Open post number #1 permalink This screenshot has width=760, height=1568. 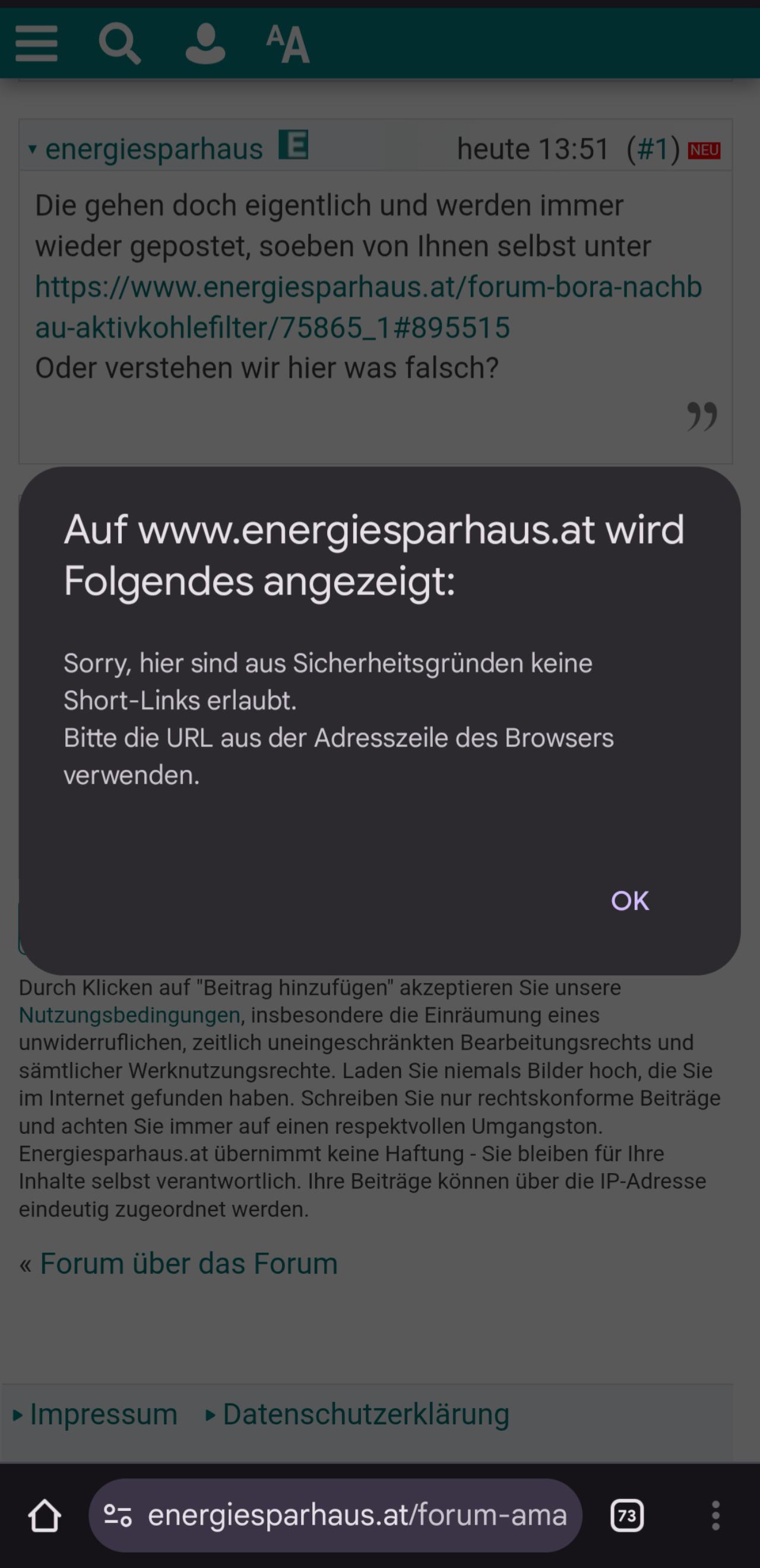click(654, 148)
